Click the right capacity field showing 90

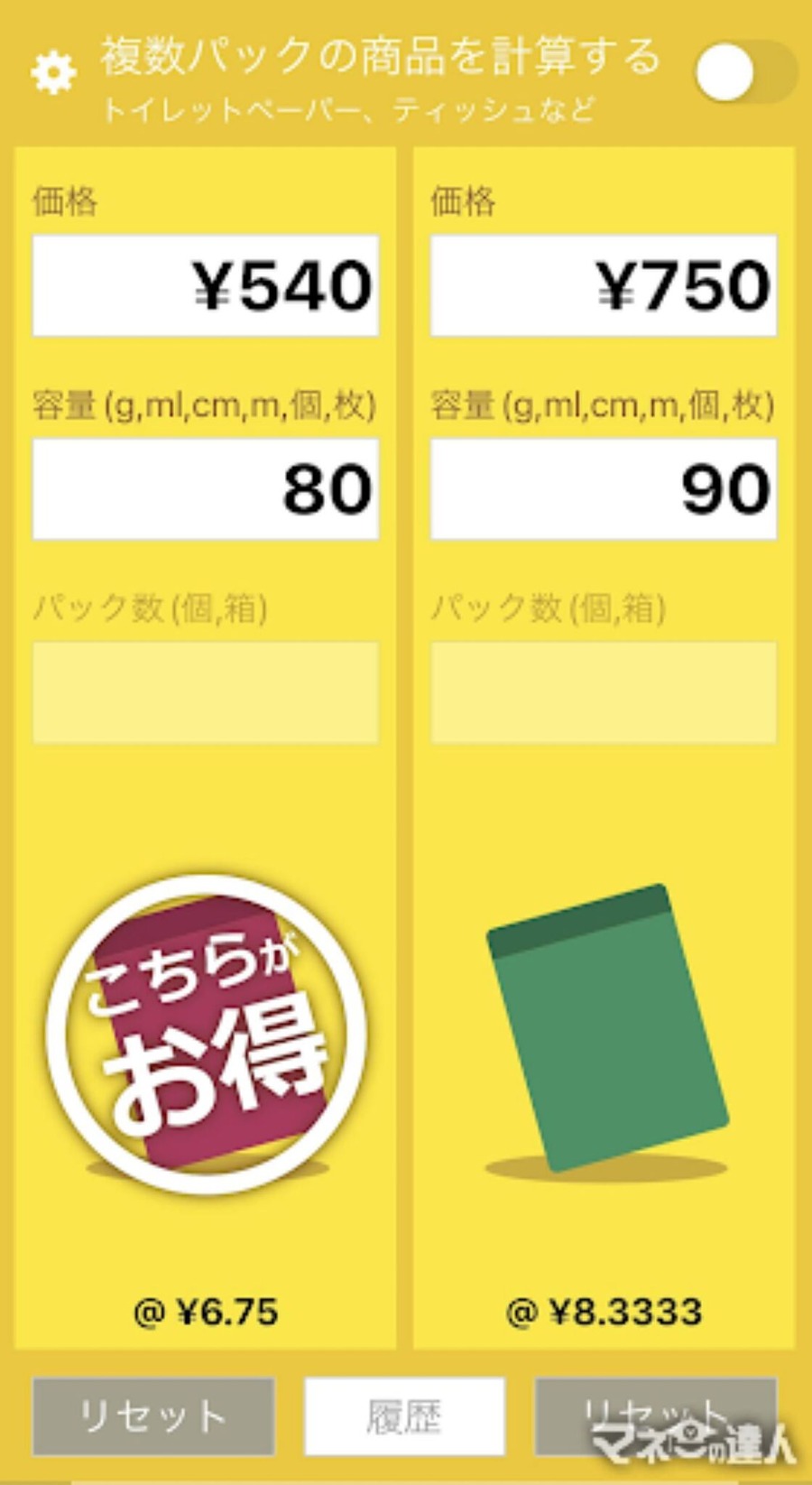pyautogui.click(x=603, y=488)
